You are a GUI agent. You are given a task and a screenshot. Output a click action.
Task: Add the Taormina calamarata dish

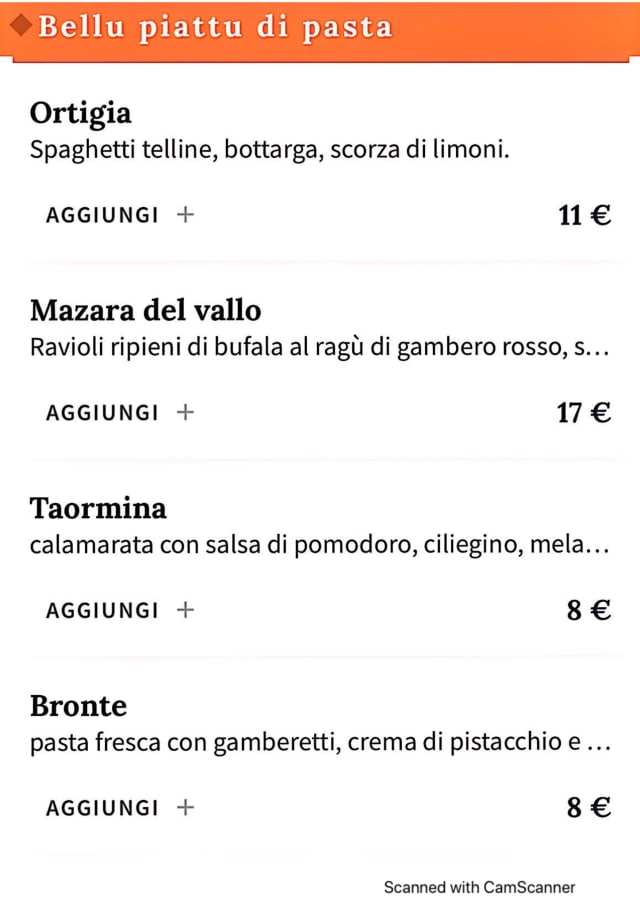[x=119, y=610]
